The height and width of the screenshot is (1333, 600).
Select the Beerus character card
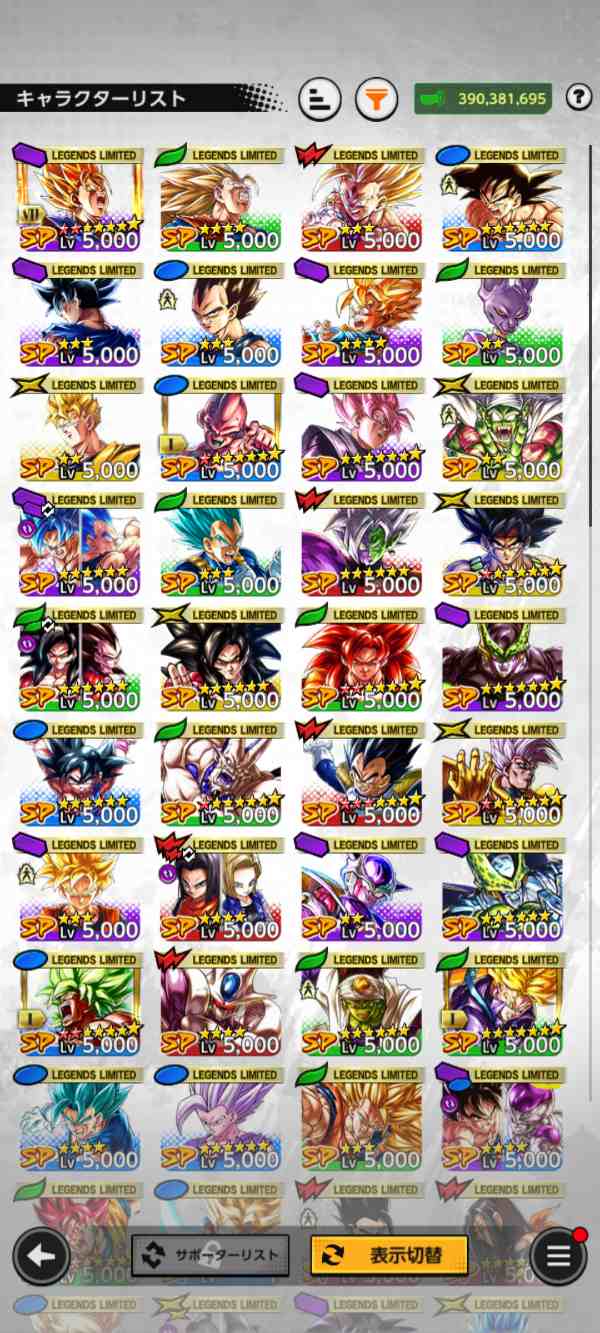pos(501,314)
